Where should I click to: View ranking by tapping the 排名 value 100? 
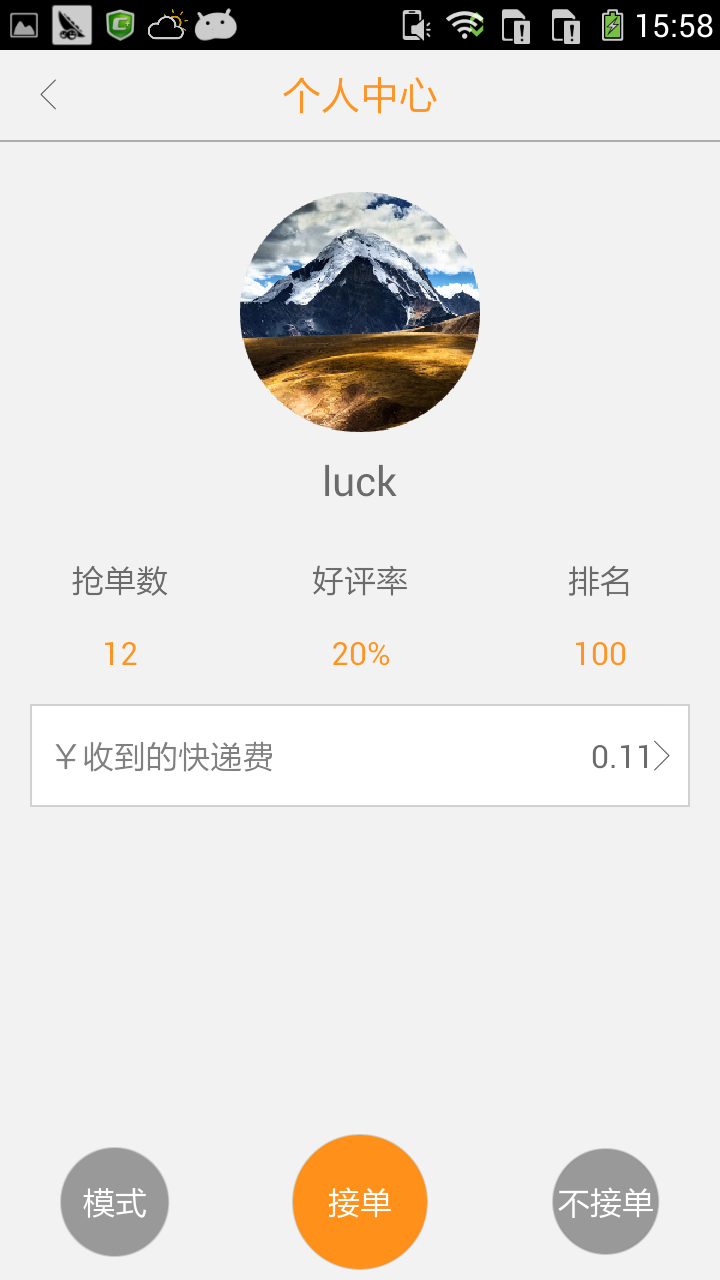pos(600,653)
